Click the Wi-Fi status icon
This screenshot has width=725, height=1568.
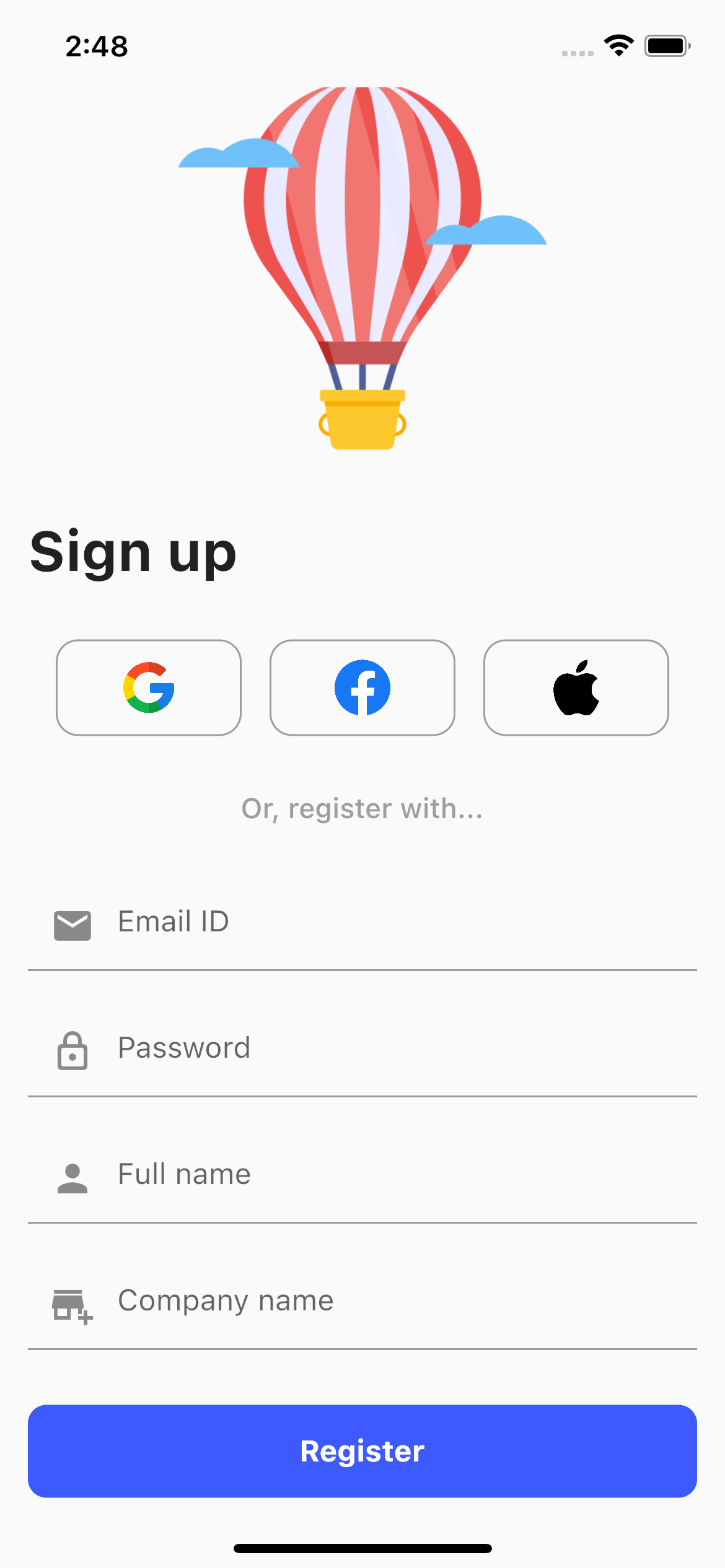click(x=618, y=45)
